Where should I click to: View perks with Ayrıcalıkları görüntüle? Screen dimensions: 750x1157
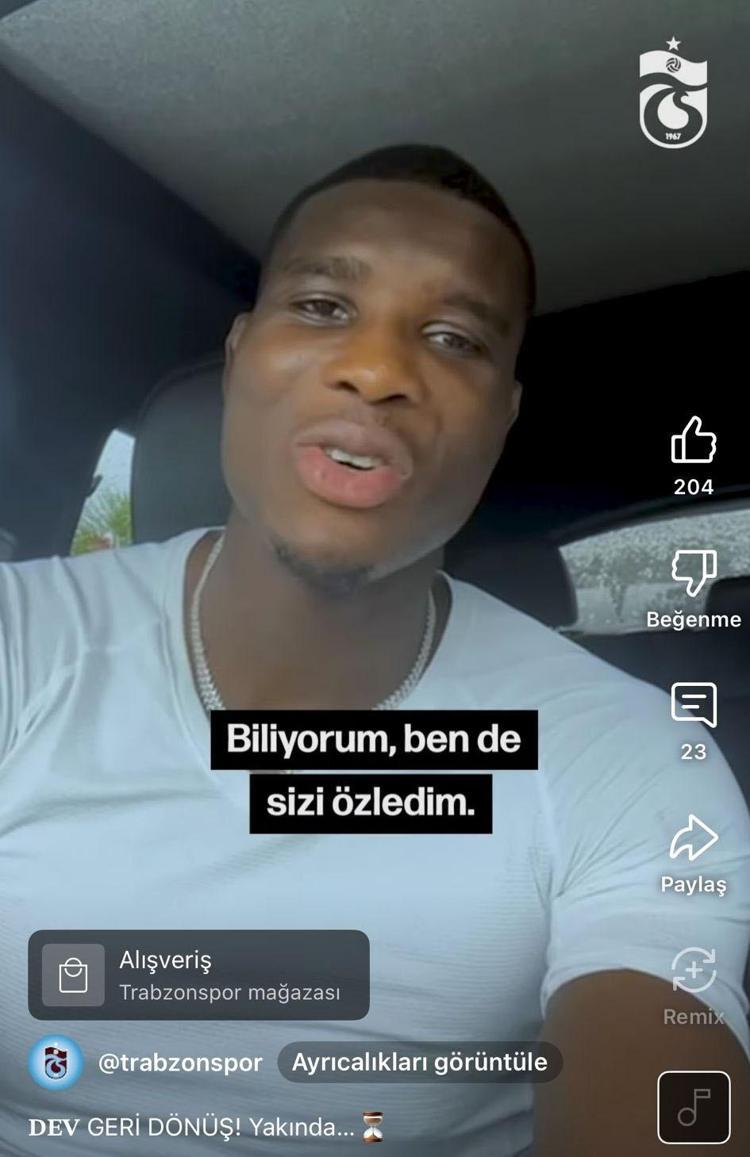pyautogui.click(x=419, y=1062)
